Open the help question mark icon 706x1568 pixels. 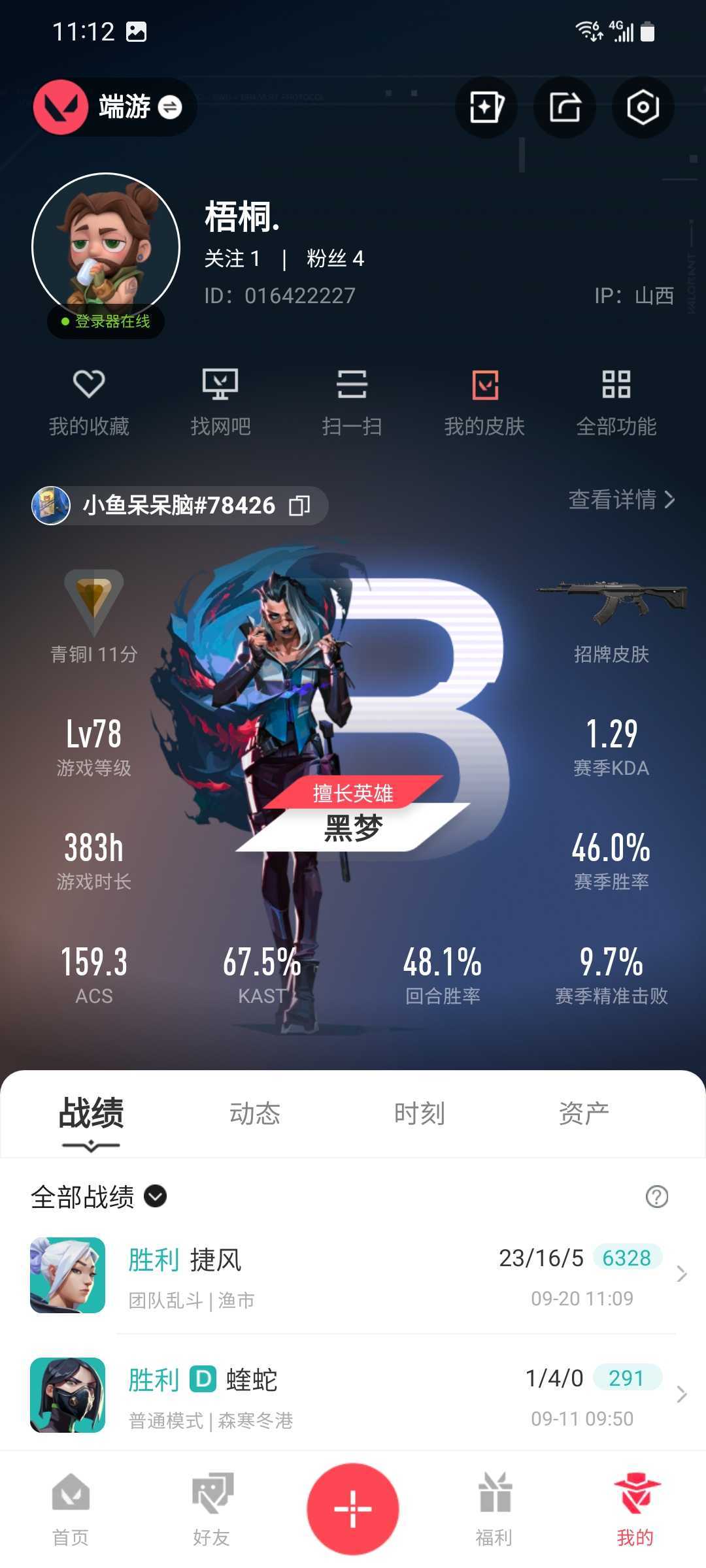tap(656, 1197)
